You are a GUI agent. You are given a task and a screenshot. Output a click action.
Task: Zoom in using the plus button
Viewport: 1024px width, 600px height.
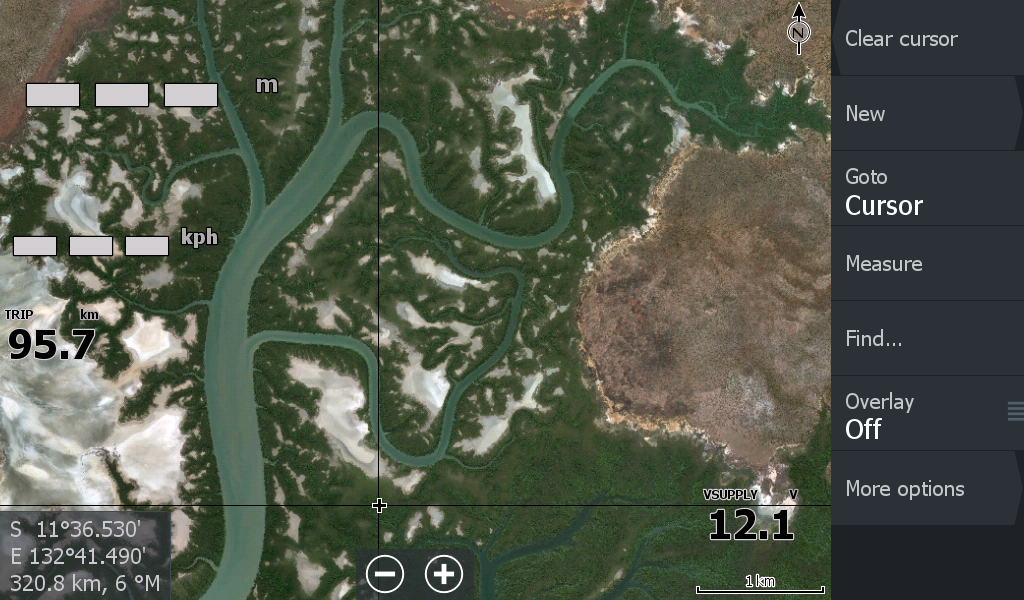click(x=444, y=574)
